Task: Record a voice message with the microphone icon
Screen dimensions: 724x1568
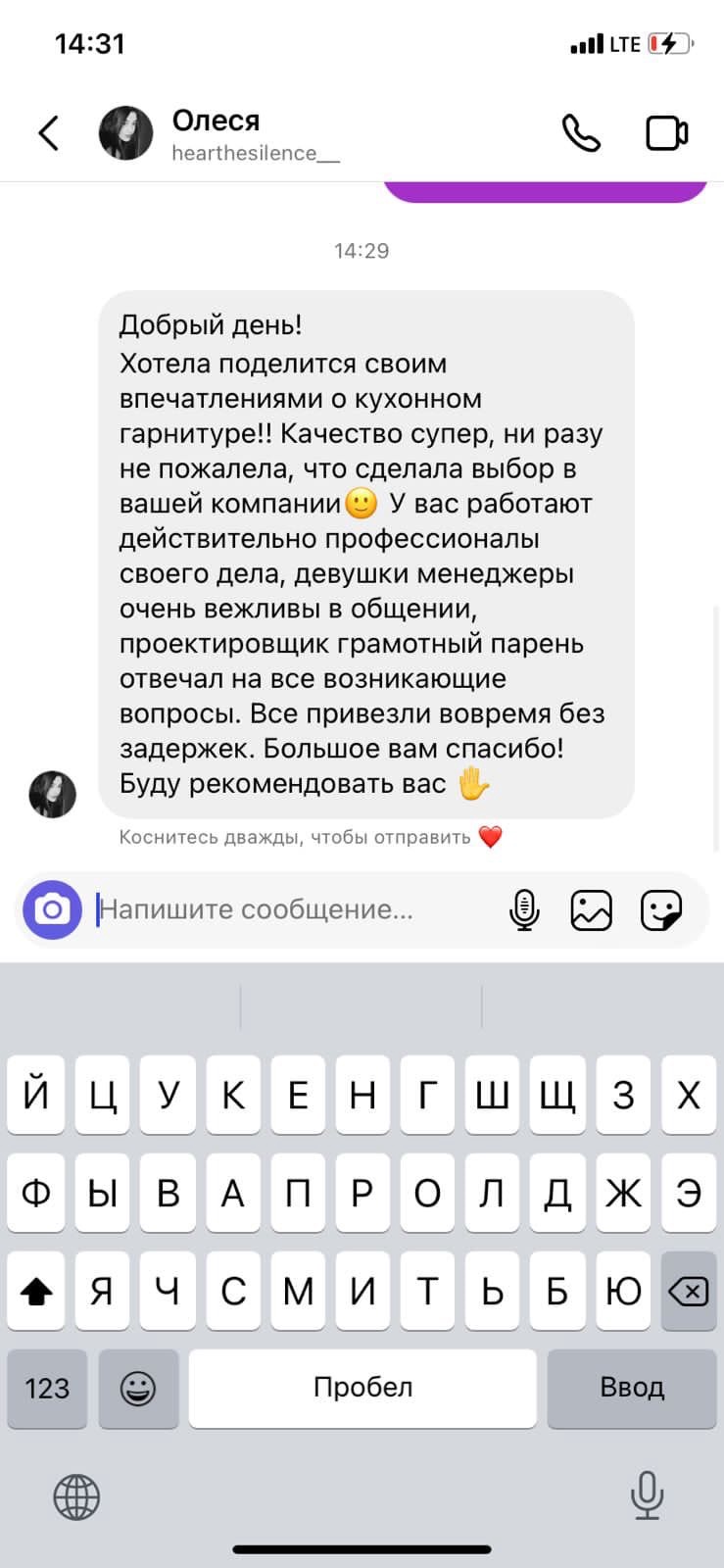Action: coord(525,910)
